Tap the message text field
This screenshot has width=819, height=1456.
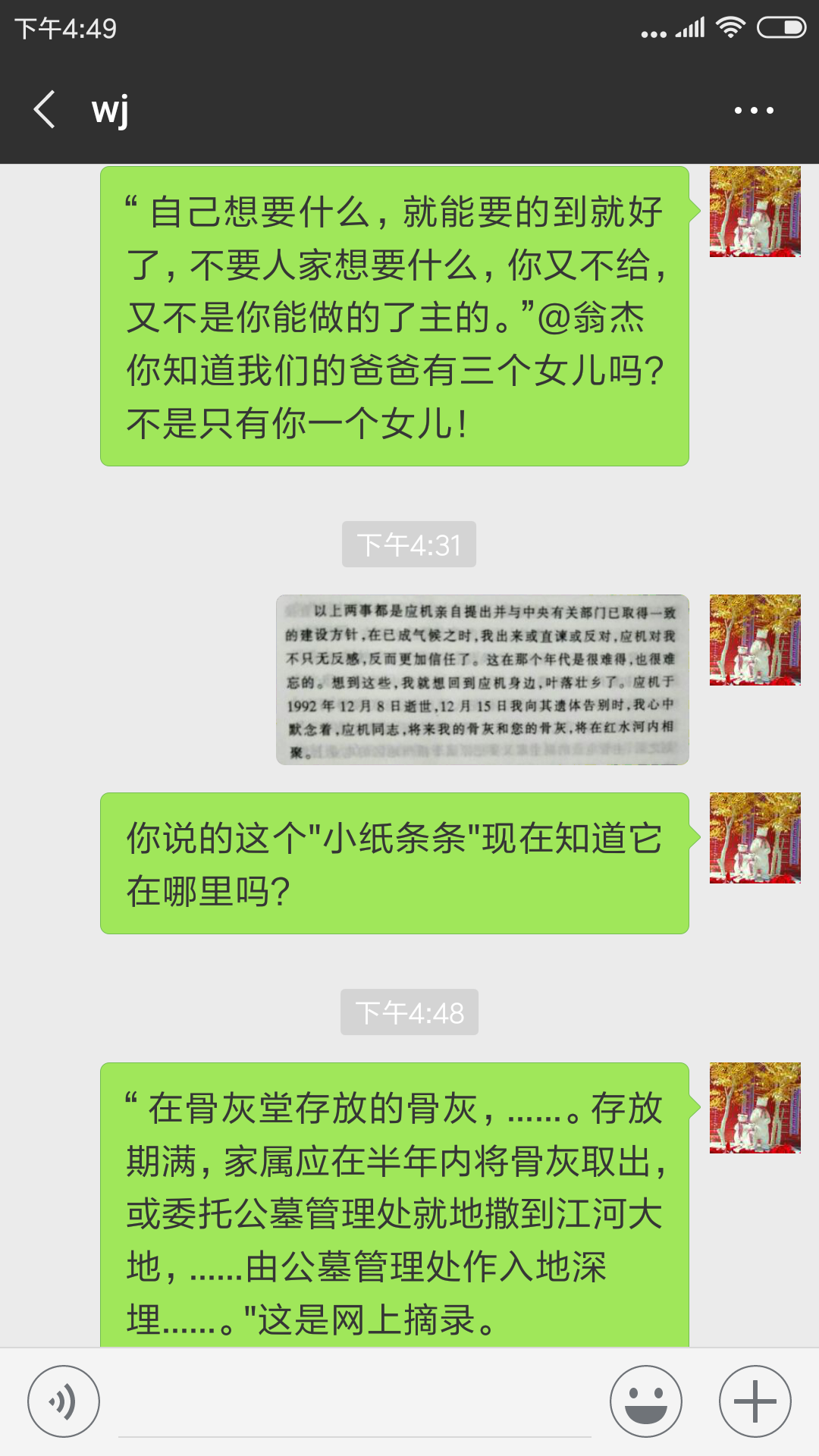(x=354, y=1403)
